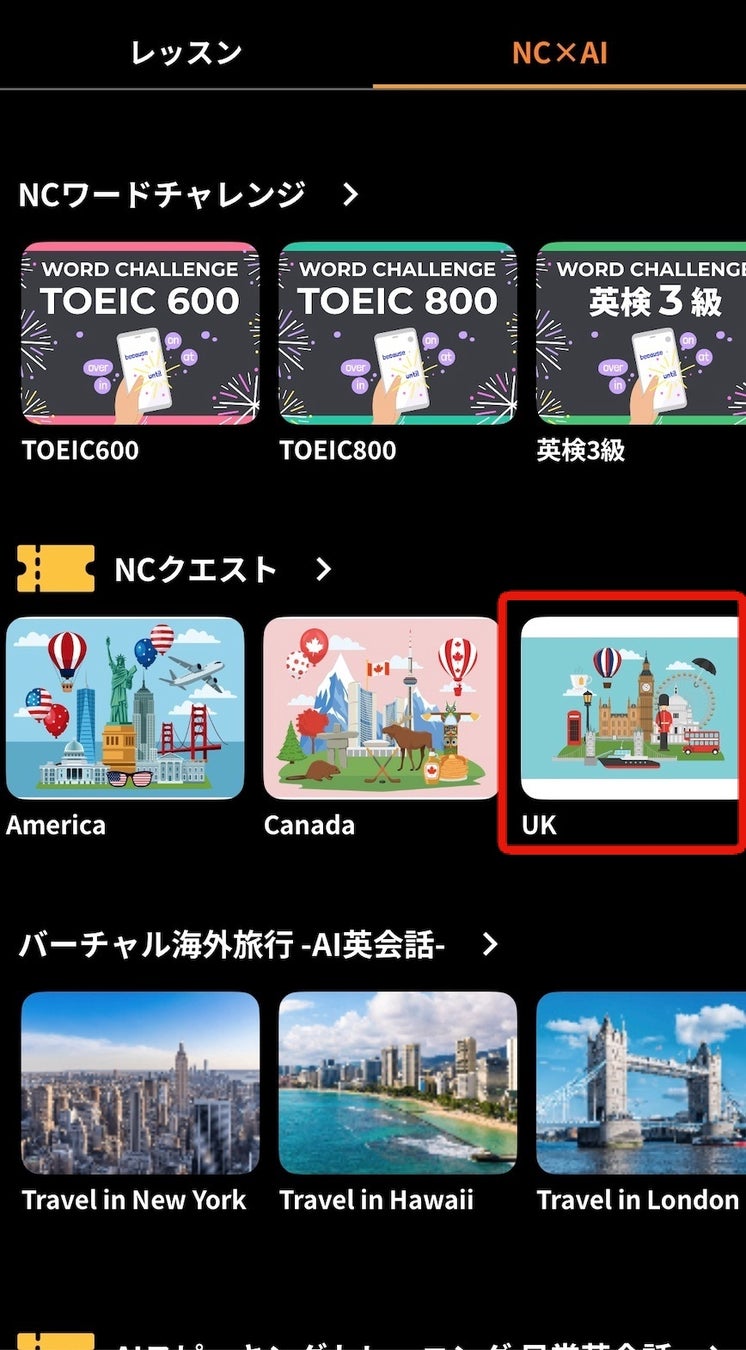Start Travel in New York
Screen dimensions: 746x1350
click(x=140, y=1083)
